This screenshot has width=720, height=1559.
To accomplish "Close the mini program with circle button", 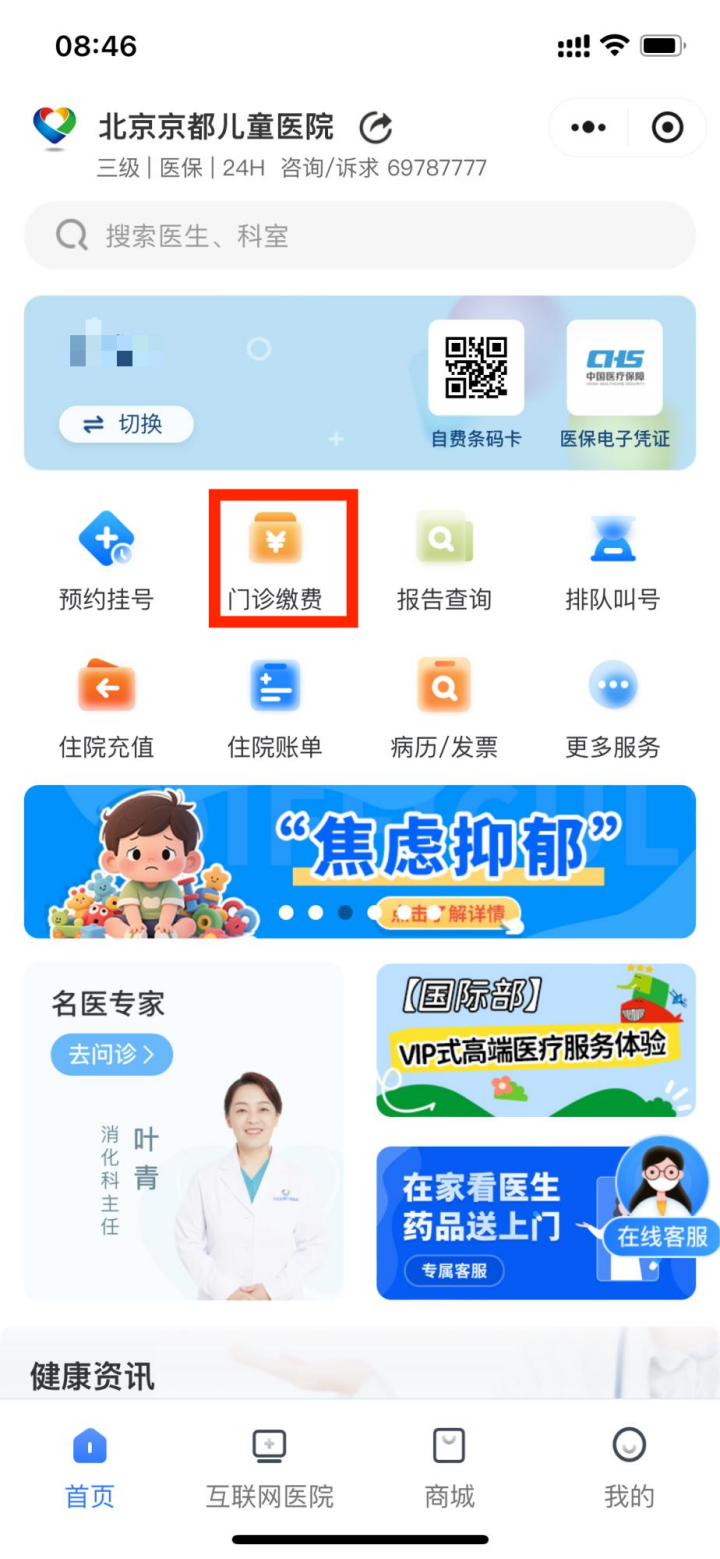I will click(x=666, y=128).
